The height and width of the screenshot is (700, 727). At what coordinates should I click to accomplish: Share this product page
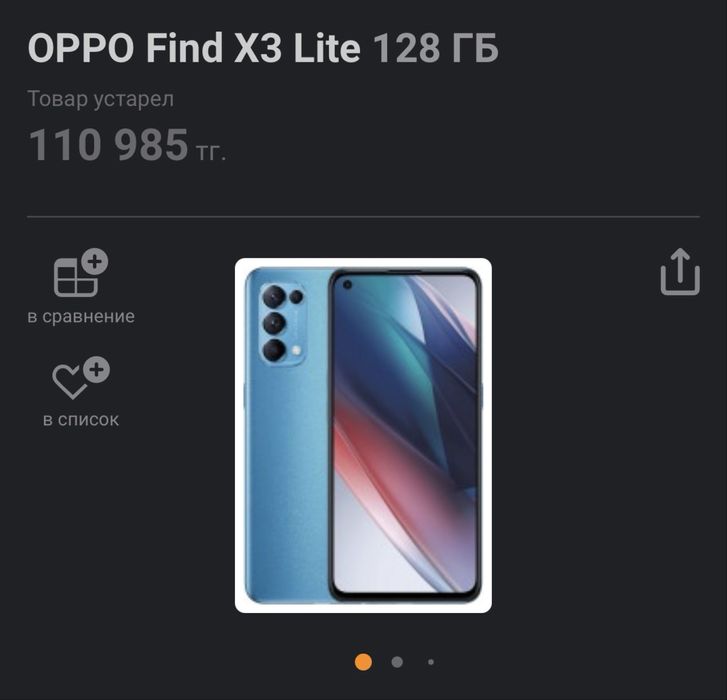click(x=680, y=272)
